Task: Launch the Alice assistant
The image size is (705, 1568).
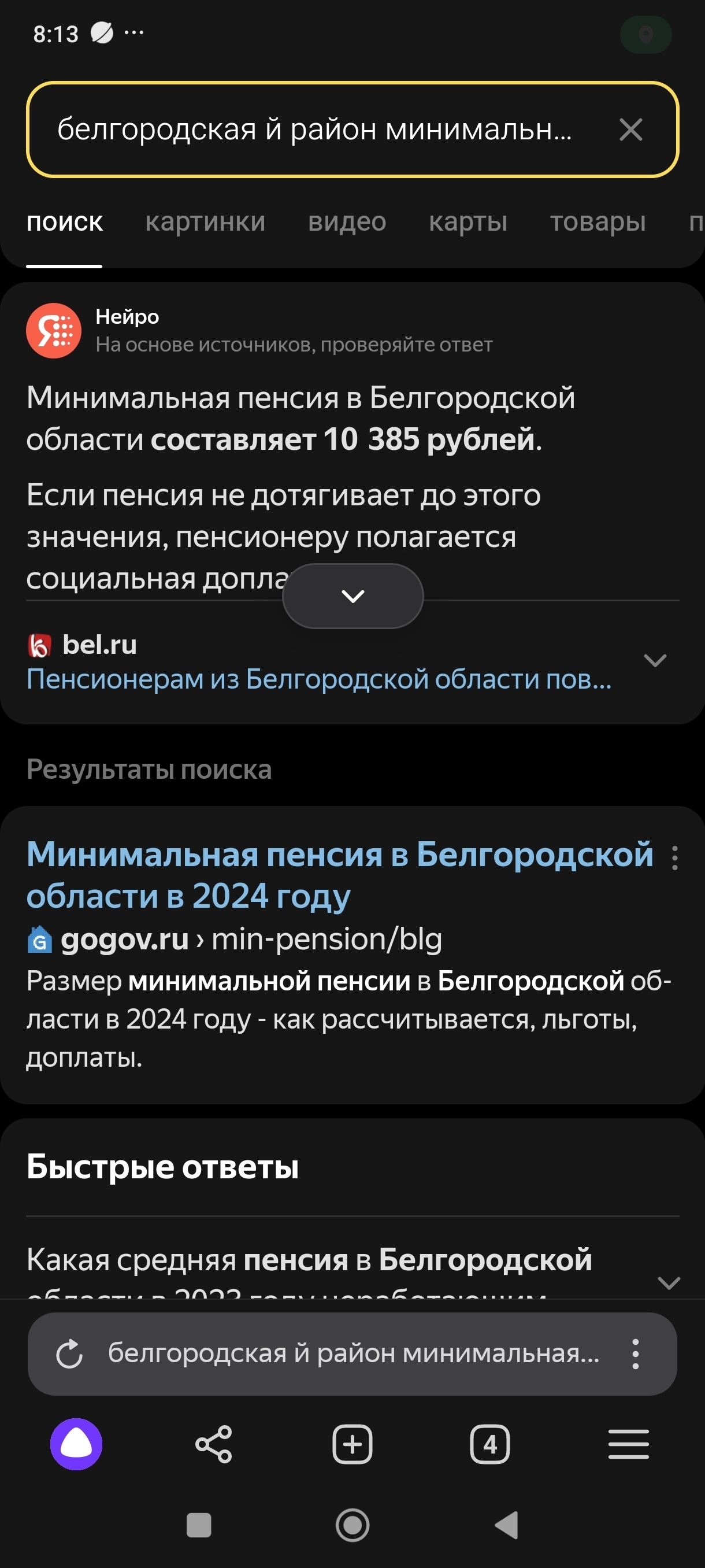Action: point(76,1444)
